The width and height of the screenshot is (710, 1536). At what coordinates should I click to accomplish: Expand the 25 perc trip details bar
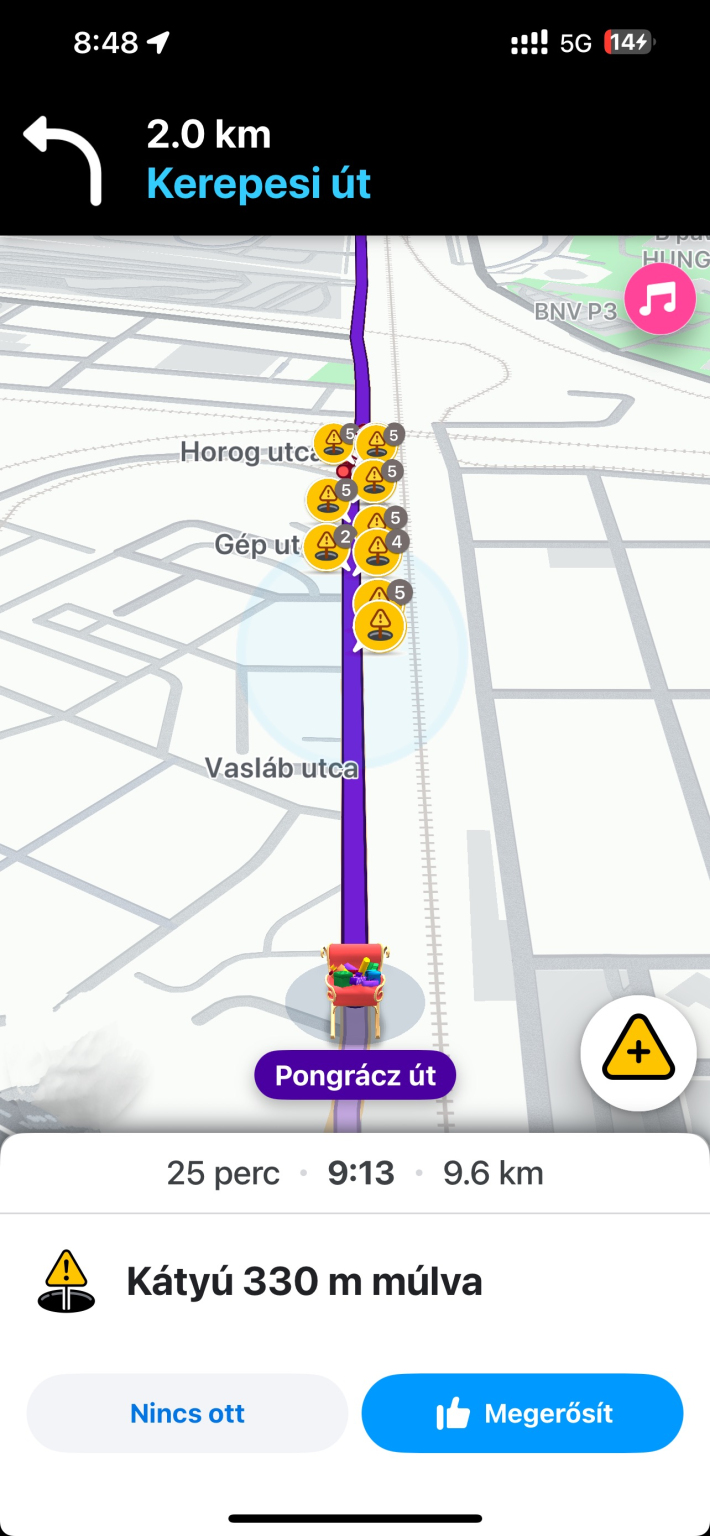tap(355, 1173)
